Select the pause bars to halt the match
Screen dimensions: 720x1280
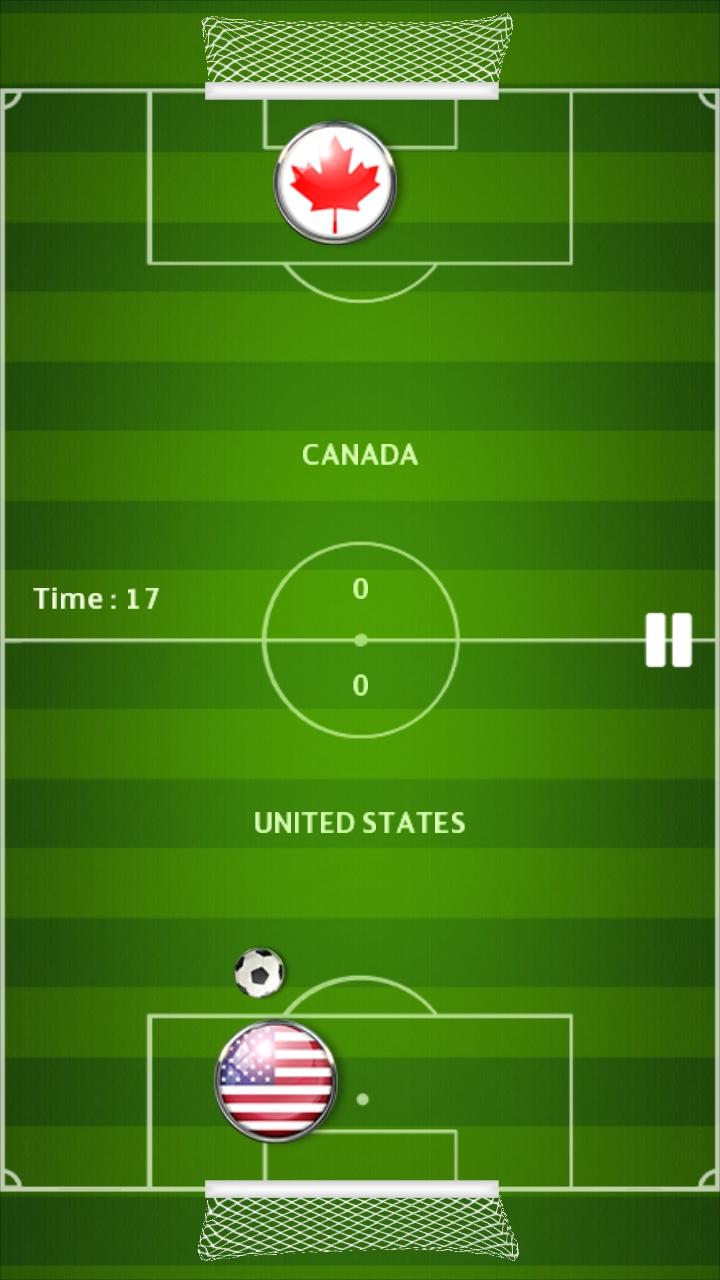click(670, 641)
